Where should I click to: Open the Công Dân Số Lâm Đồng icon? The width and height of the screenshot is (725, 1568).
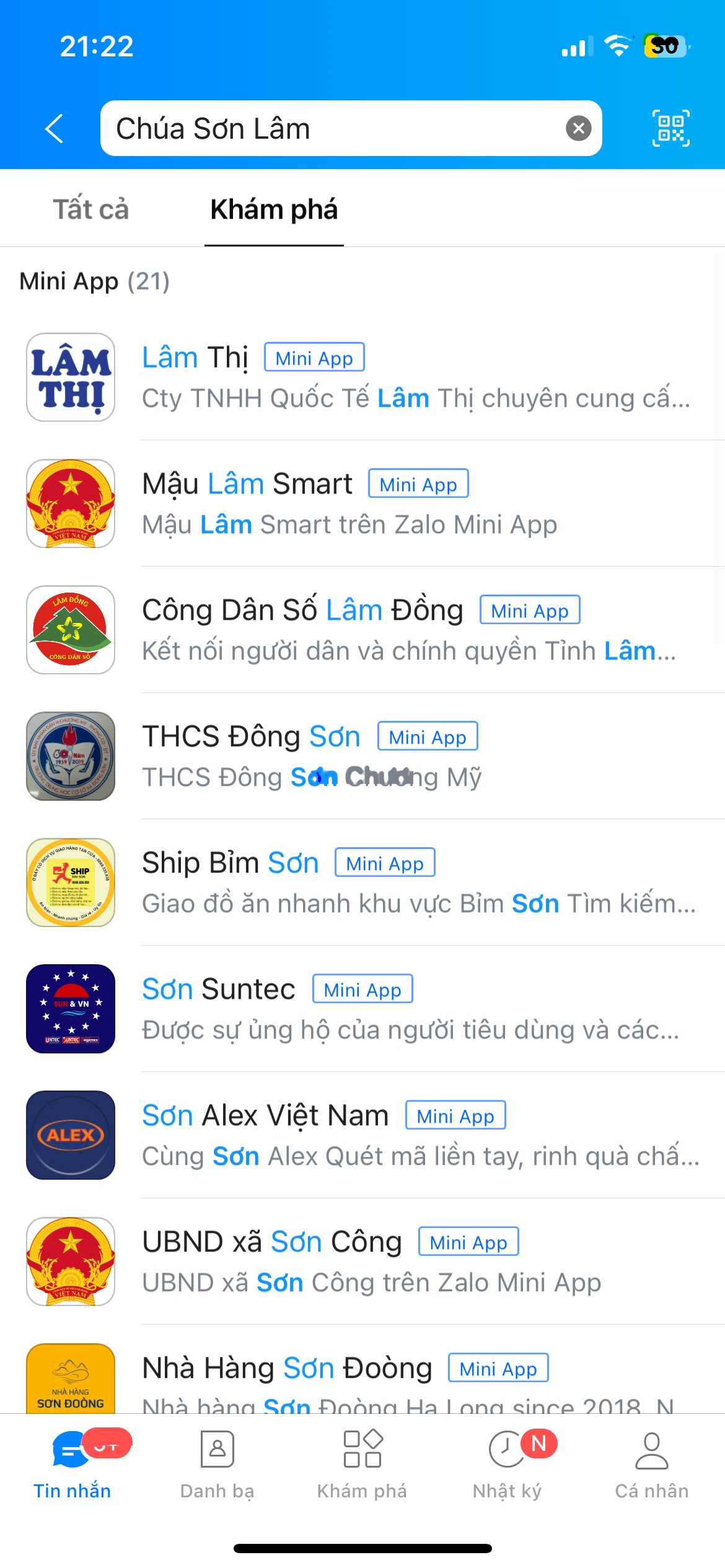point(70,630)
